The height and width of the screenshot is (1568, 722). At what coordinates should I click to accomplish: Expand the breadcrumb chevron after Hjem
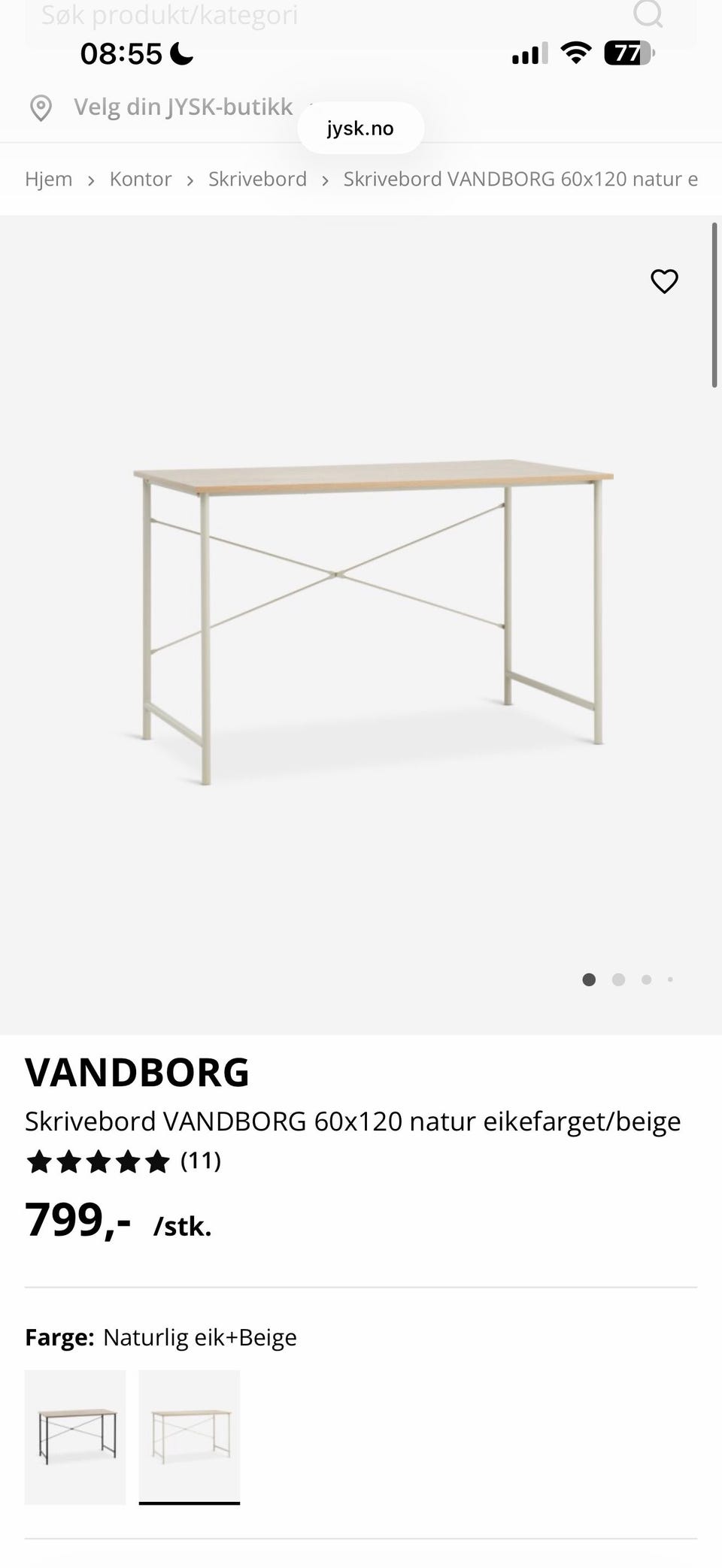91,180
